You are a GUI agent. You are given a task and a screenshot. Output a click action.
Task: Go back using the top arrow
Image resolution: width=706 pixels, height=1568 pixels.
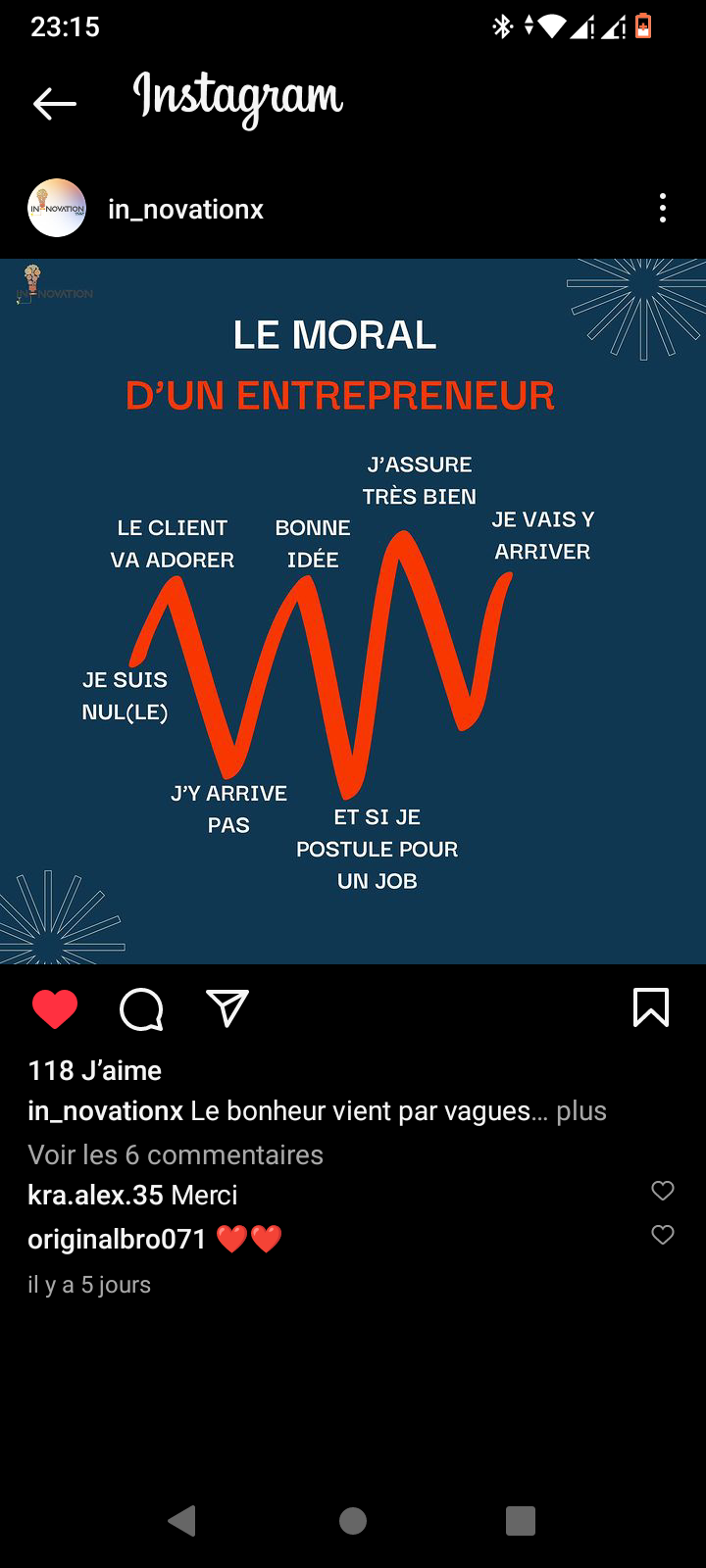point(54,103)
